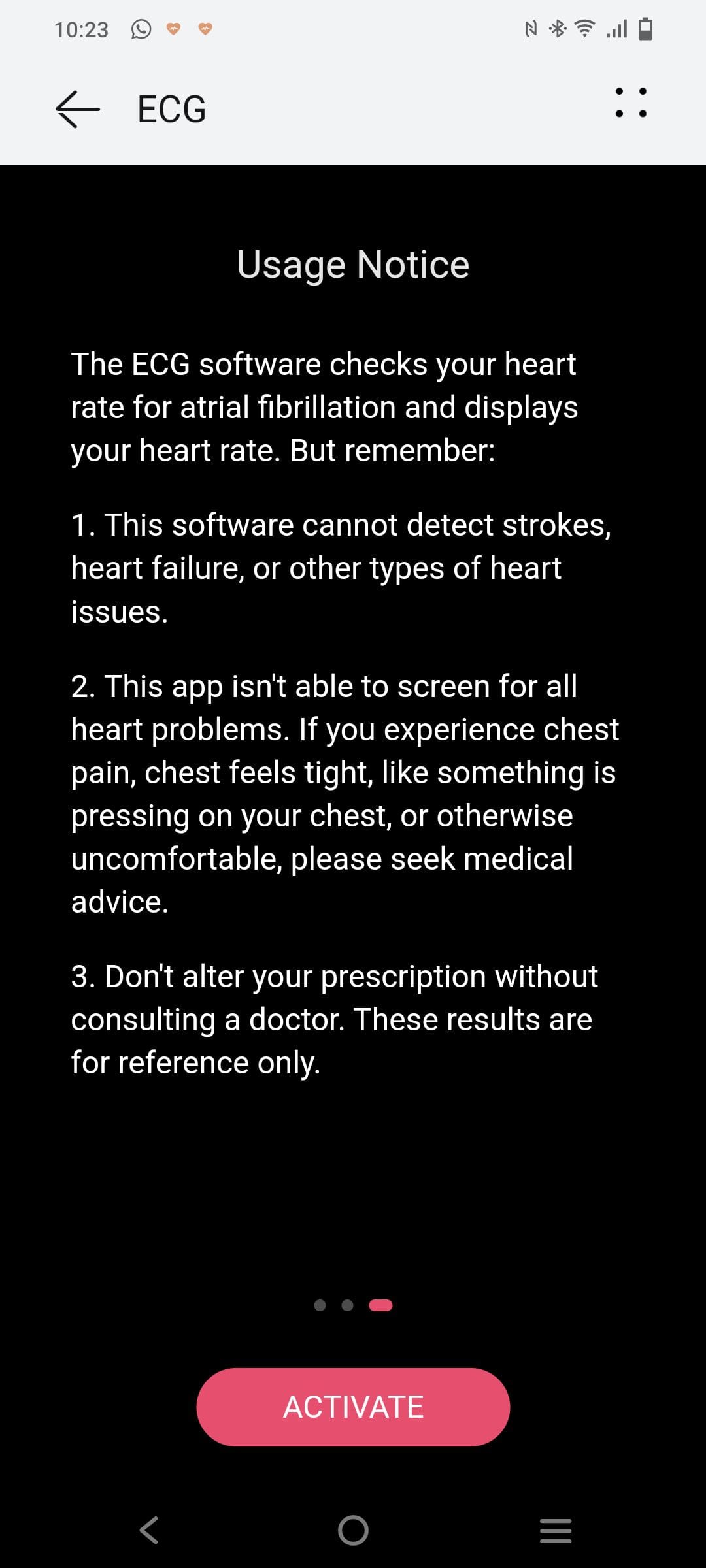Select the second page indicator dot
706x1568 pixels.
click(347, 1305)
